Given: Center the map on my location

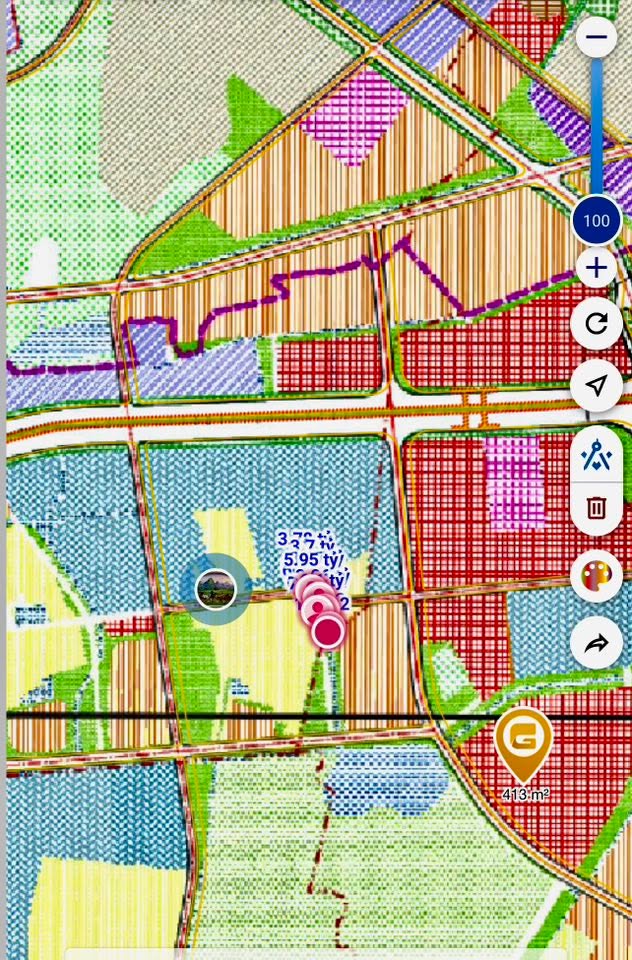Looking at the screenshot, I should click(596, 385).
